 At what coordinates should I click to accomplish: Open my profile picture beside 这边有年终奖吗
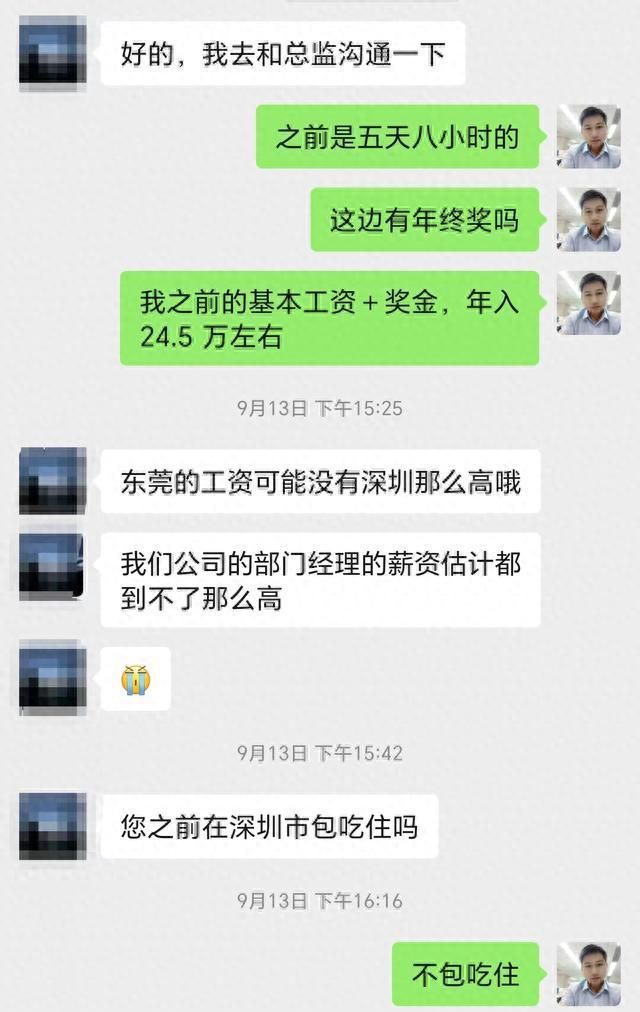click(589, 220)
